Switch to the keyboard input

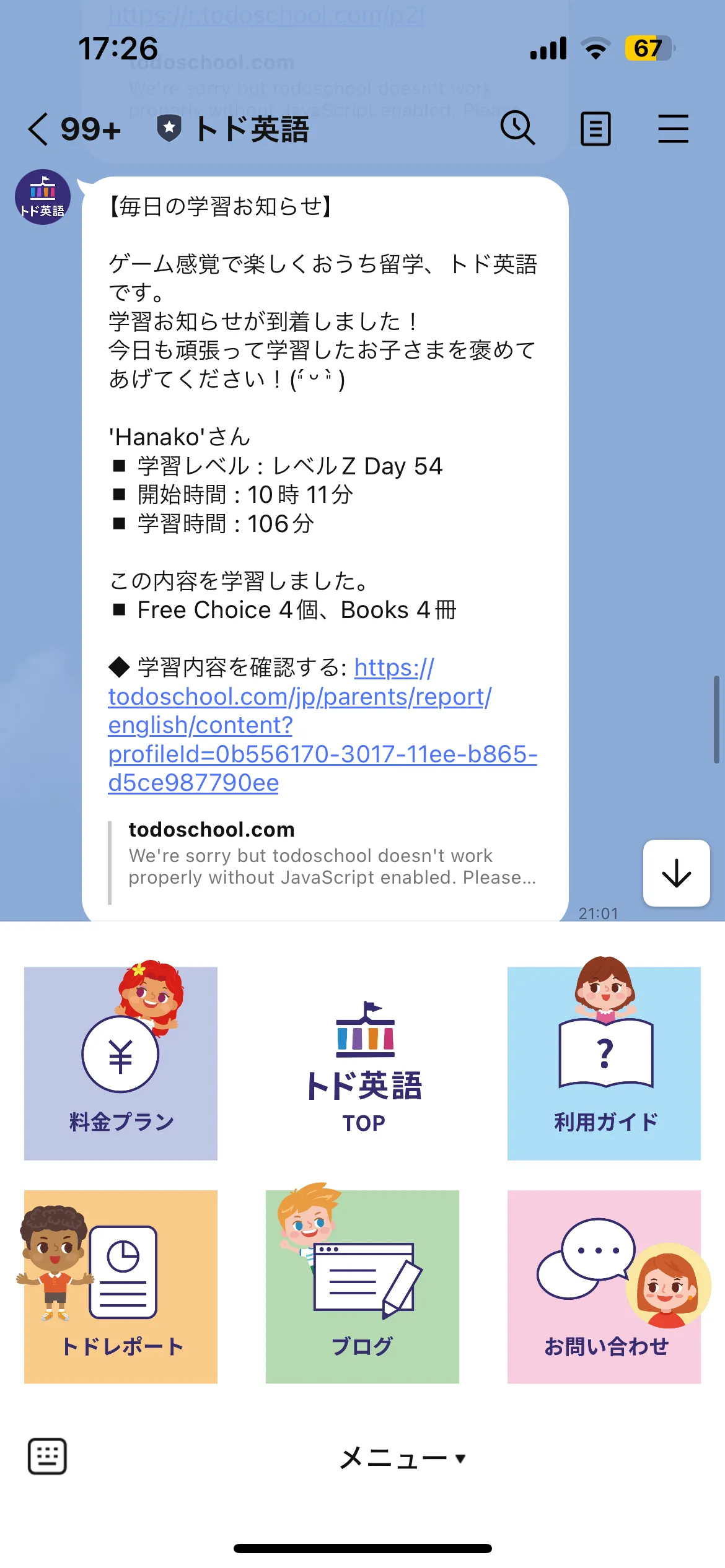coord(47,1457)
